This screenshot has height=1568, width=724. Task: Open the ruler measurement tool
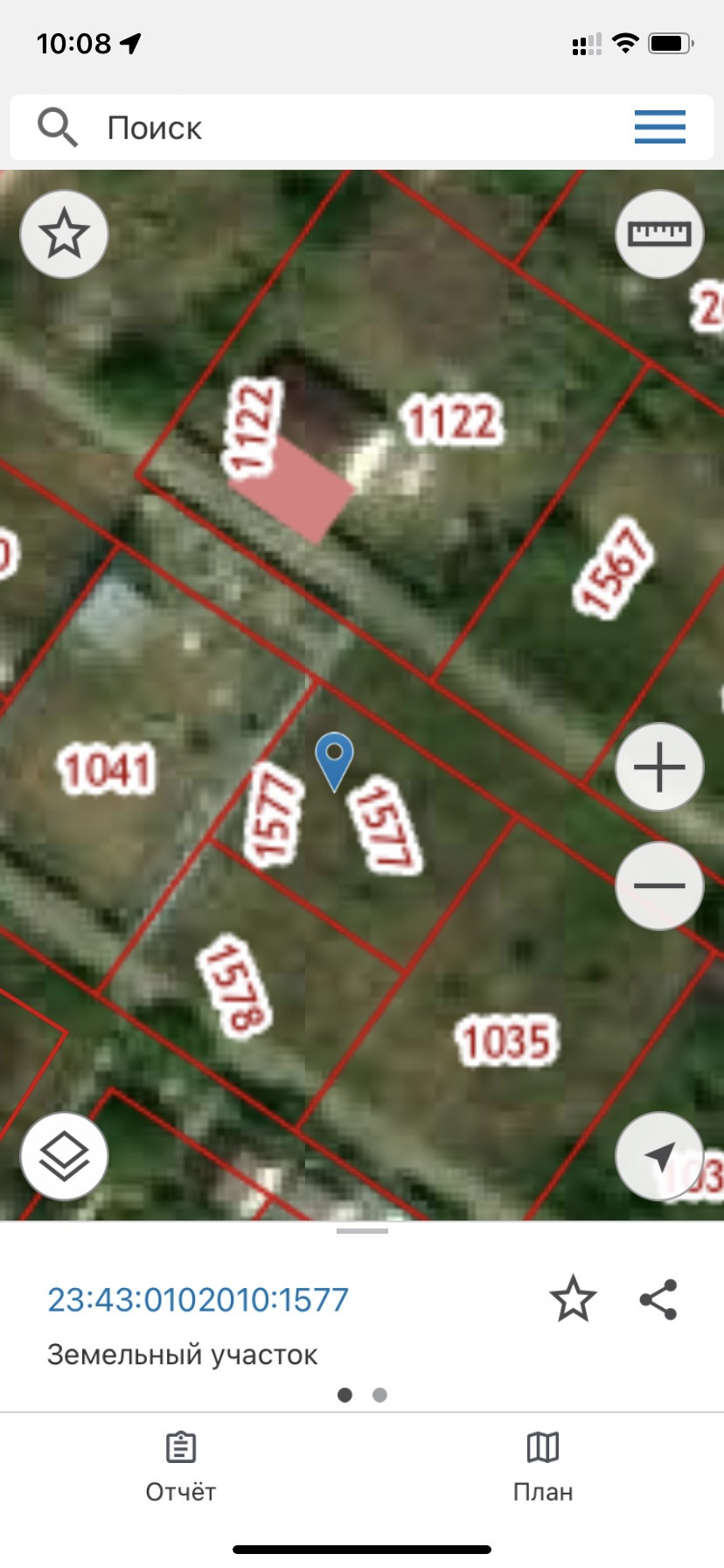click(x=659, y=234)
